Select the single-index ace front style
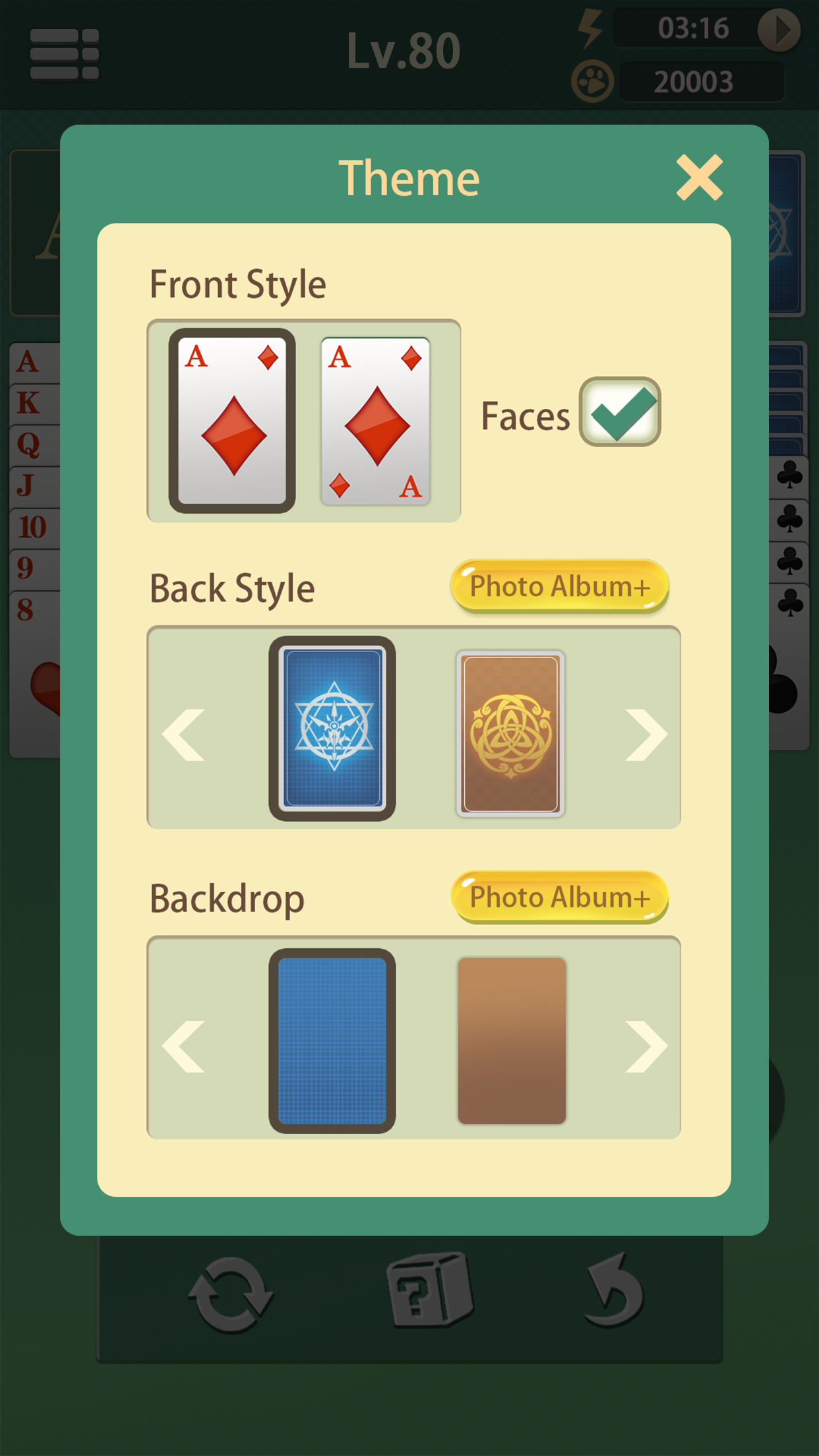Screen dimensions: 819x1456 (x=232, y=421)
